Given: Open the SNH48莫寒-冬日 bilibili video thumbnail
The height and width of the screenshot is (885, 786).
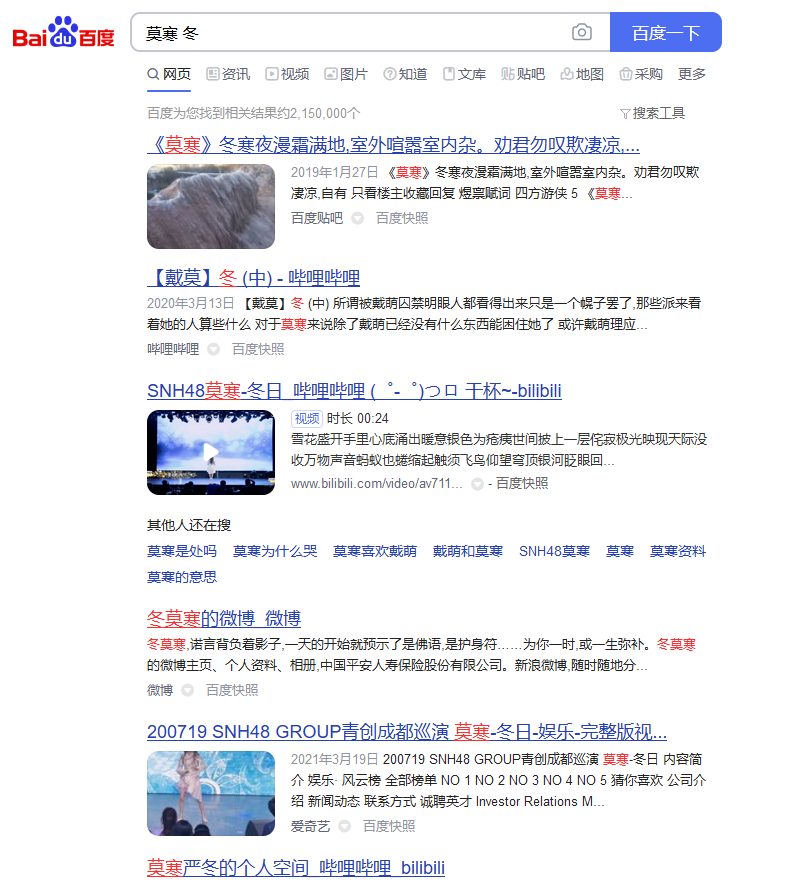Looking at the screenshot, I should coord(211,452).
